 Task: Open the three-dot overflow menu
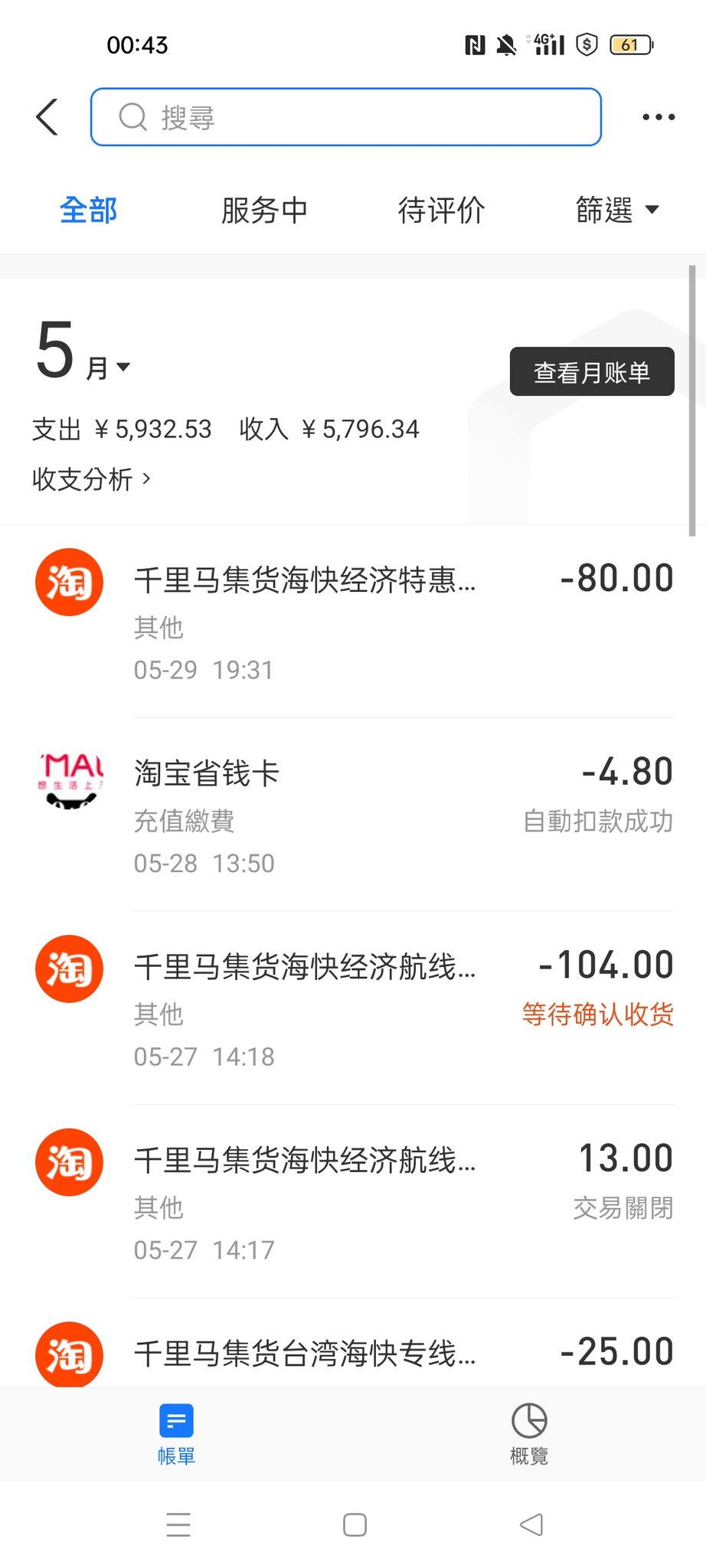click(658, 117)
